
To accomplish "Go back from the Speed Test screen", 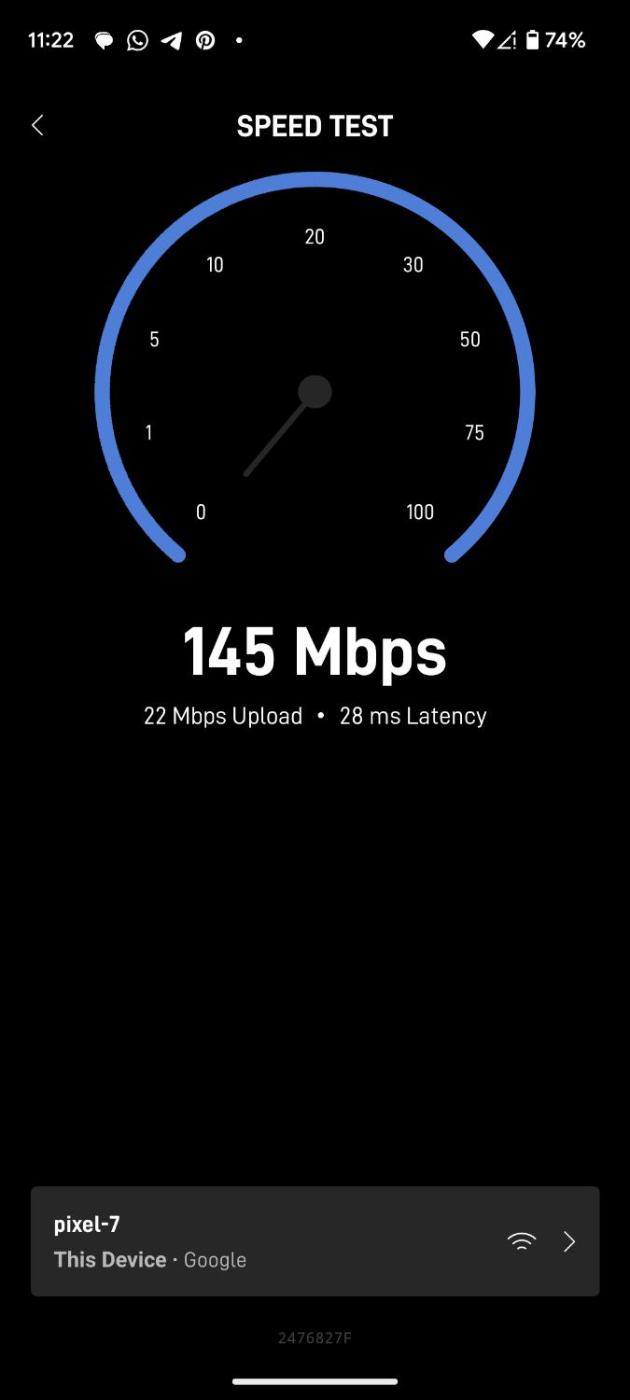I will click(x=38, y=125).
